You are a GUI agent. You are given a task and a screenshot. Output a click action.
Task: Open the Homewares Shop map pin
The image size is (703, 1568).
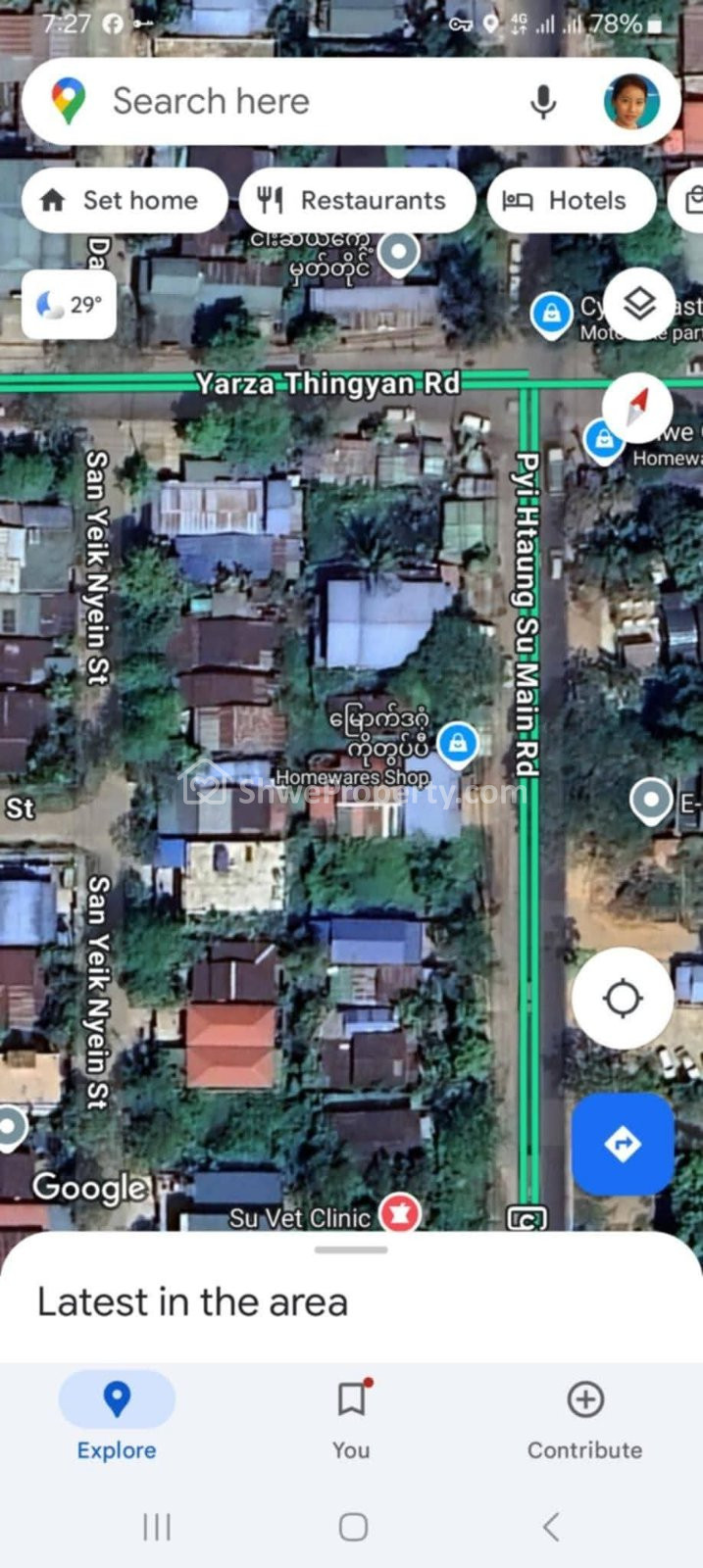(457, 743)
